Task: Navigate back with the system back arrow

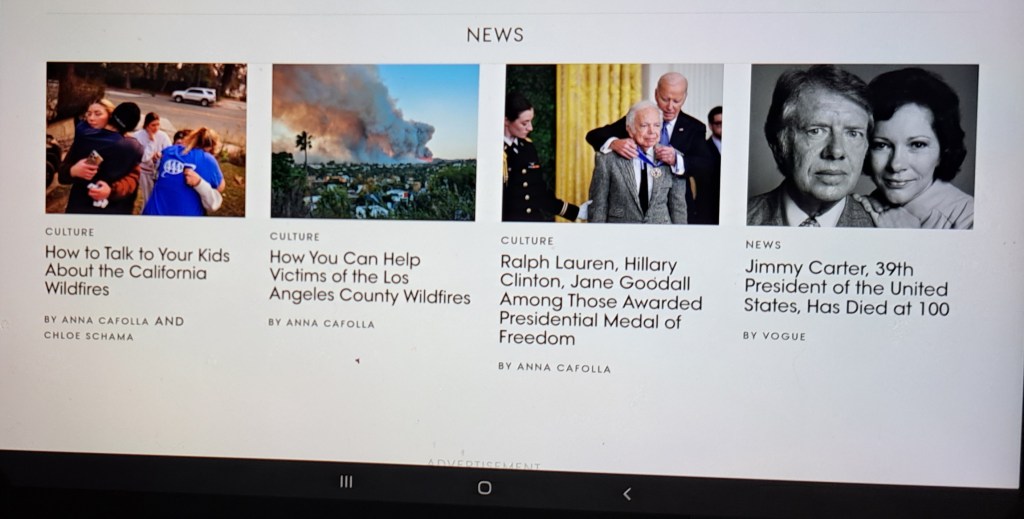Action: 627,493
